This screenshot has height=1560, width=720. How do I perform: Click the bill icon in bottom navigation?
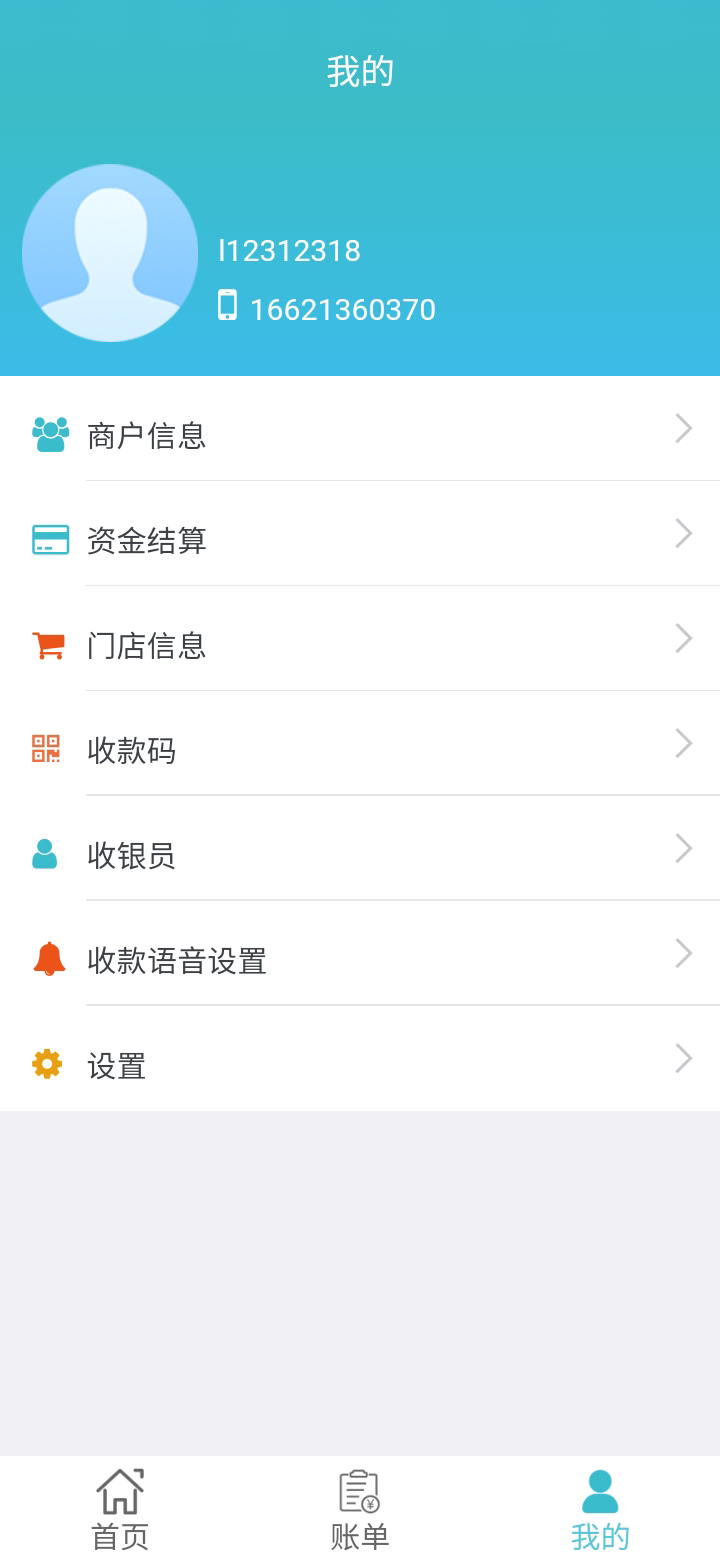pyautogui.click(x=360, y=1490)
